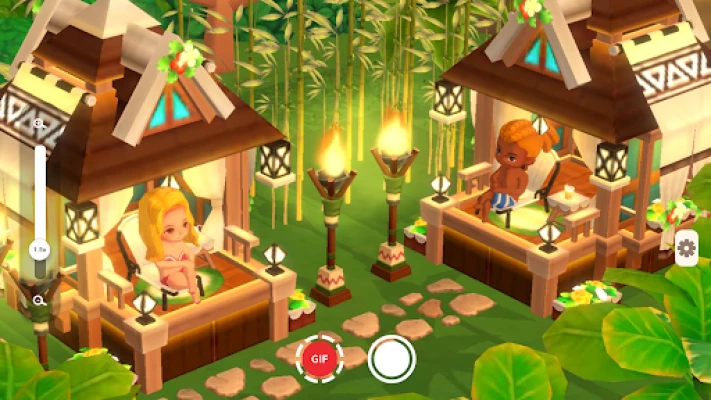Record a GIF of the scene

click(321, 357)
